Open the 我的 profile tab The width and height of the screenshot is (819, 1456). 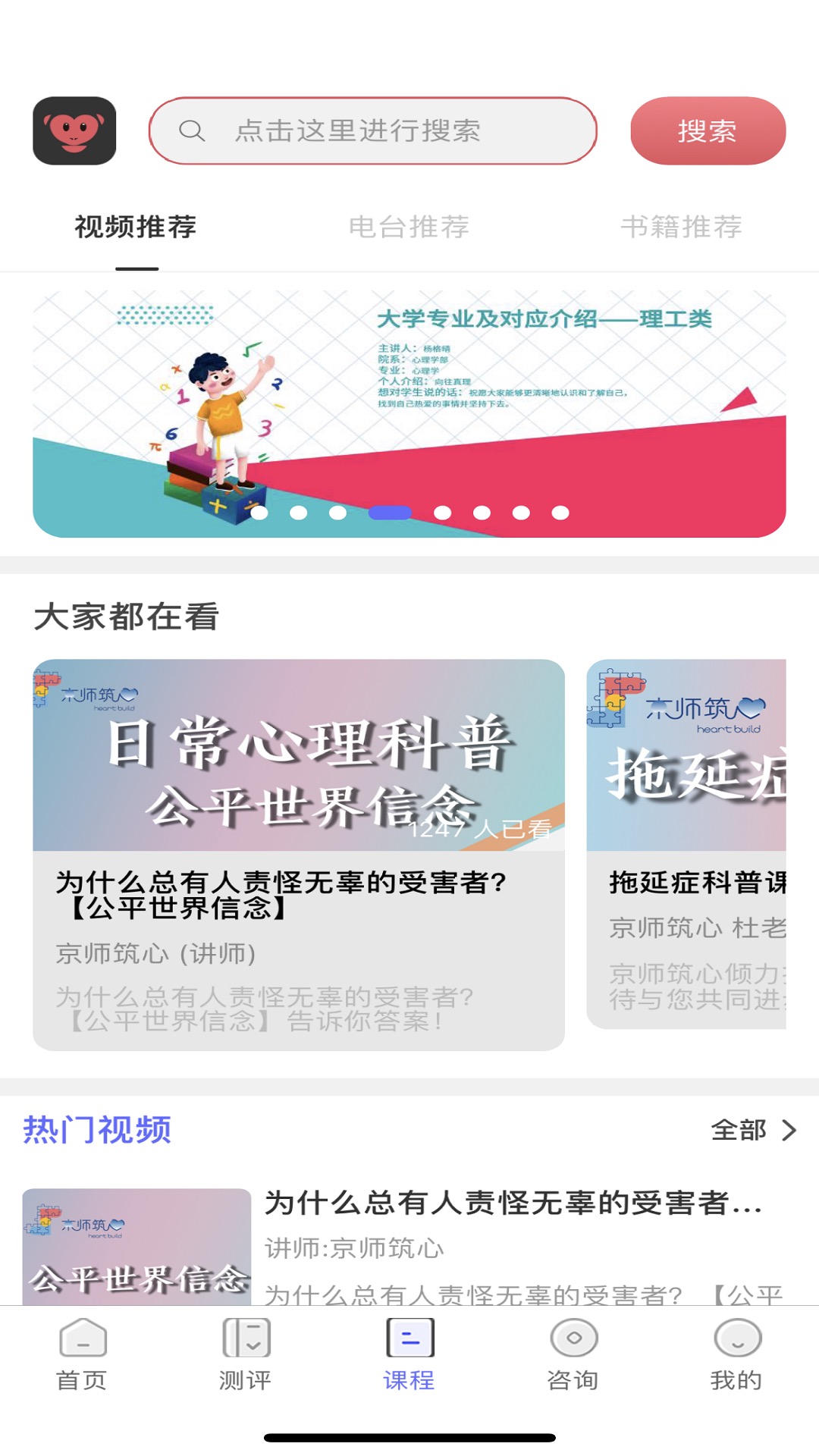pos(736,1354)
